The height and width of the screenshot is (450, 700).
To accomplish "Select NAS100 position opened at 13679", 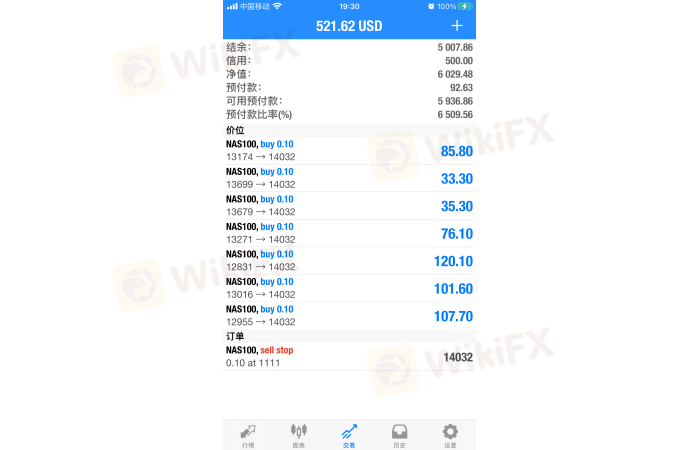I will tap(349, 206).
